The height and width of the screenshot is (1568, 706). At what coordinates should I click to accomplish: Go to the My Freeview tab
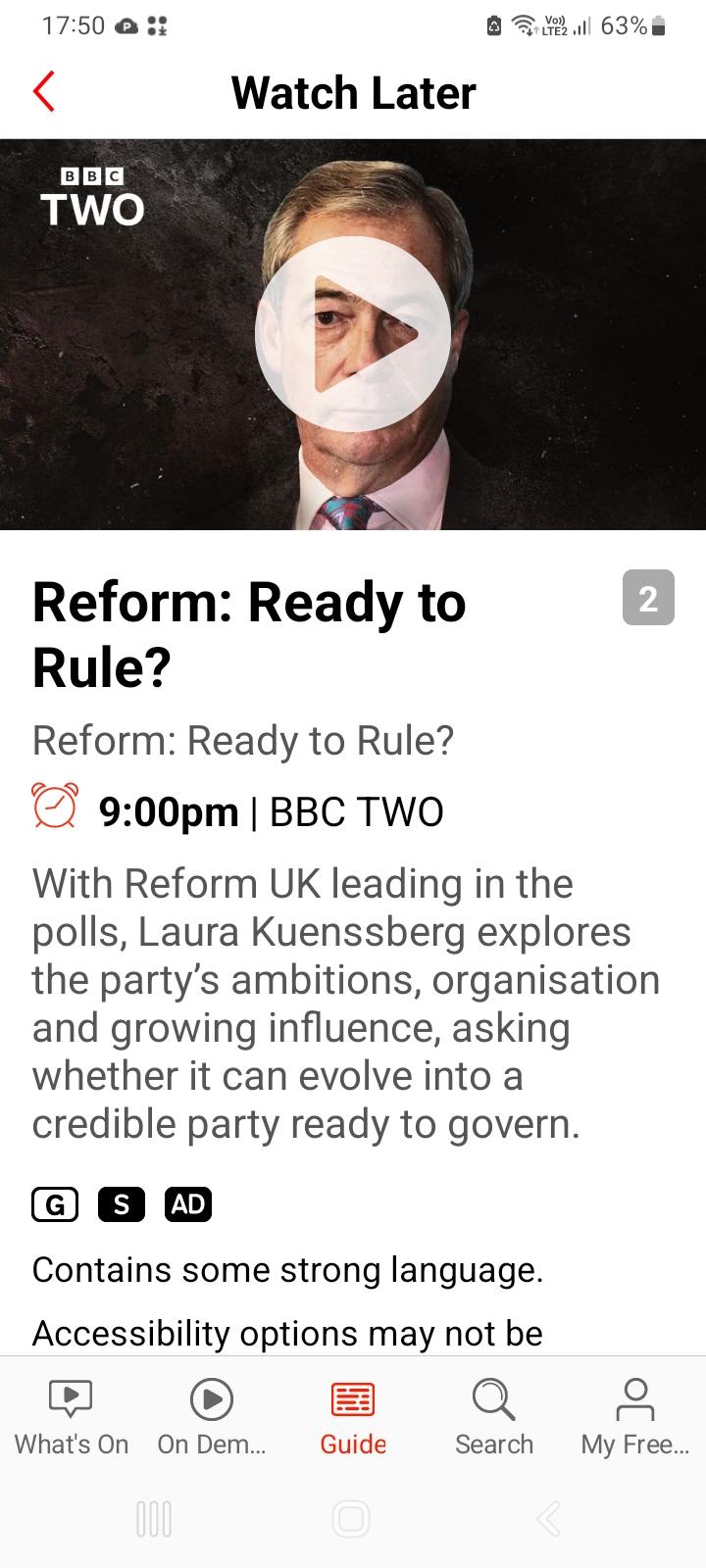click(634, 1415)
